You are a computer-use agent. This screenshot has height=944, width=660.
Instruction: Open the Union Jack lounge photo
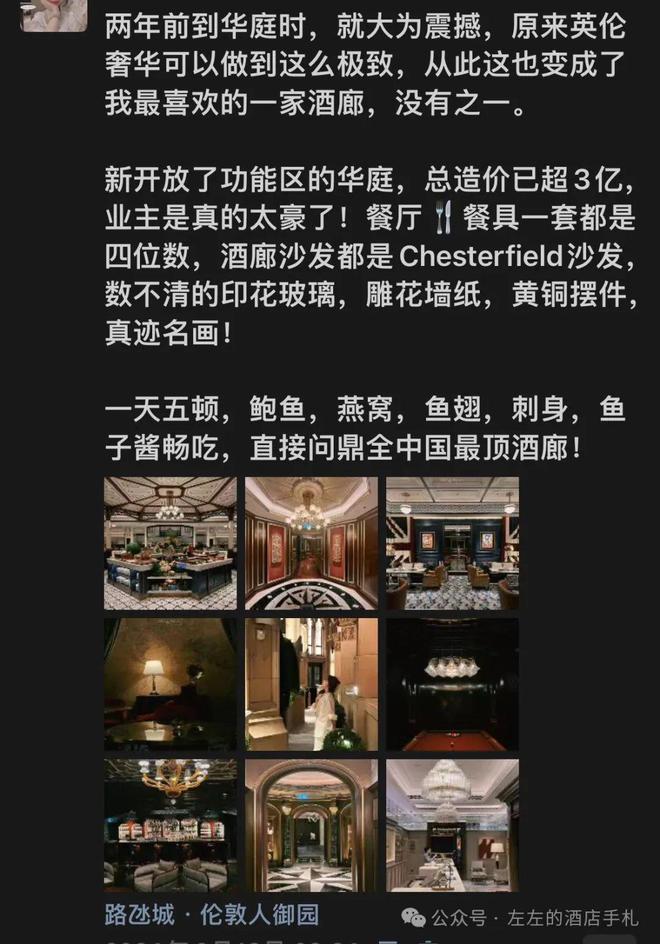(x=452, y=543)
